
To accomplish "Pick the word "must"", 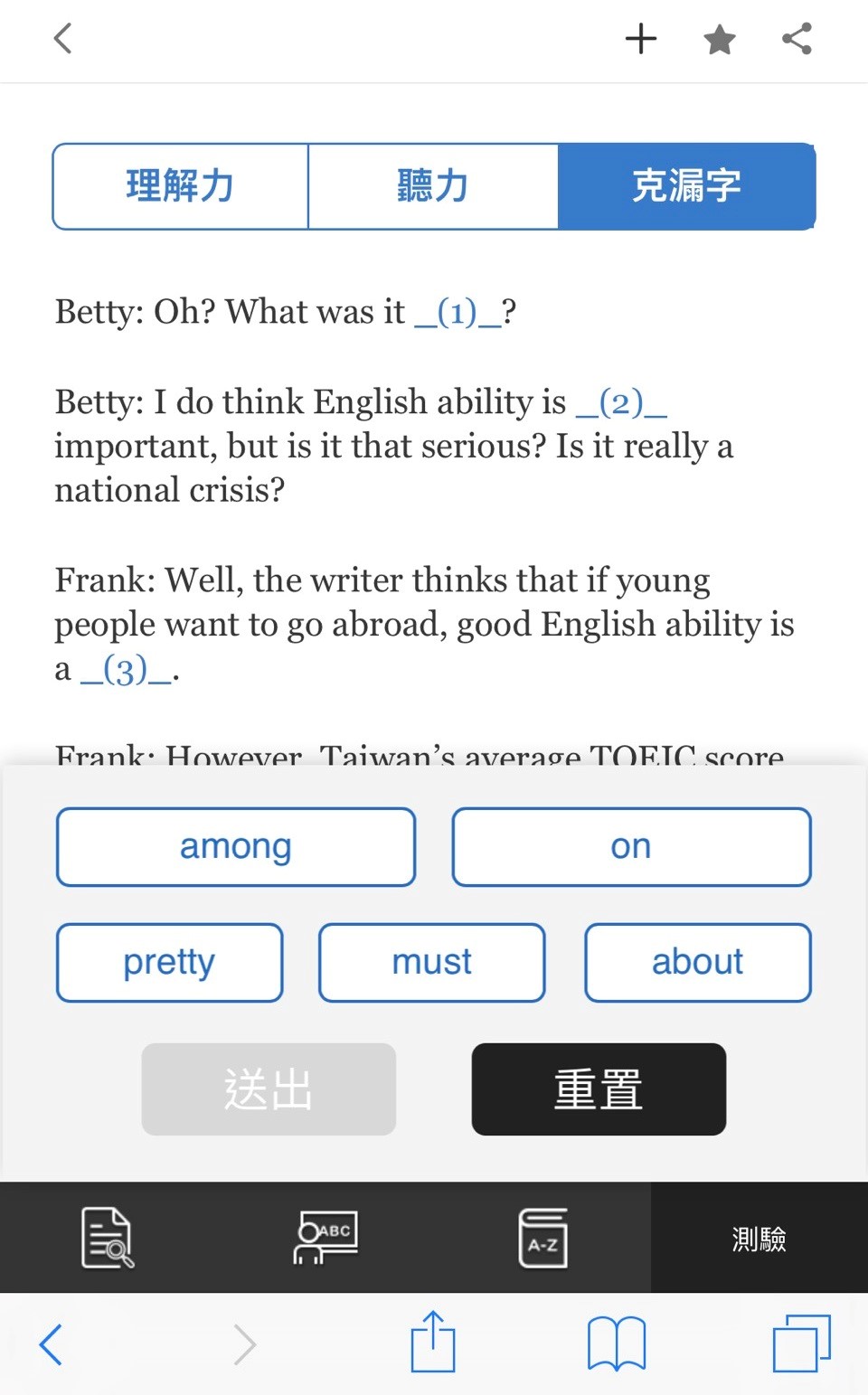I will point(432,963).
